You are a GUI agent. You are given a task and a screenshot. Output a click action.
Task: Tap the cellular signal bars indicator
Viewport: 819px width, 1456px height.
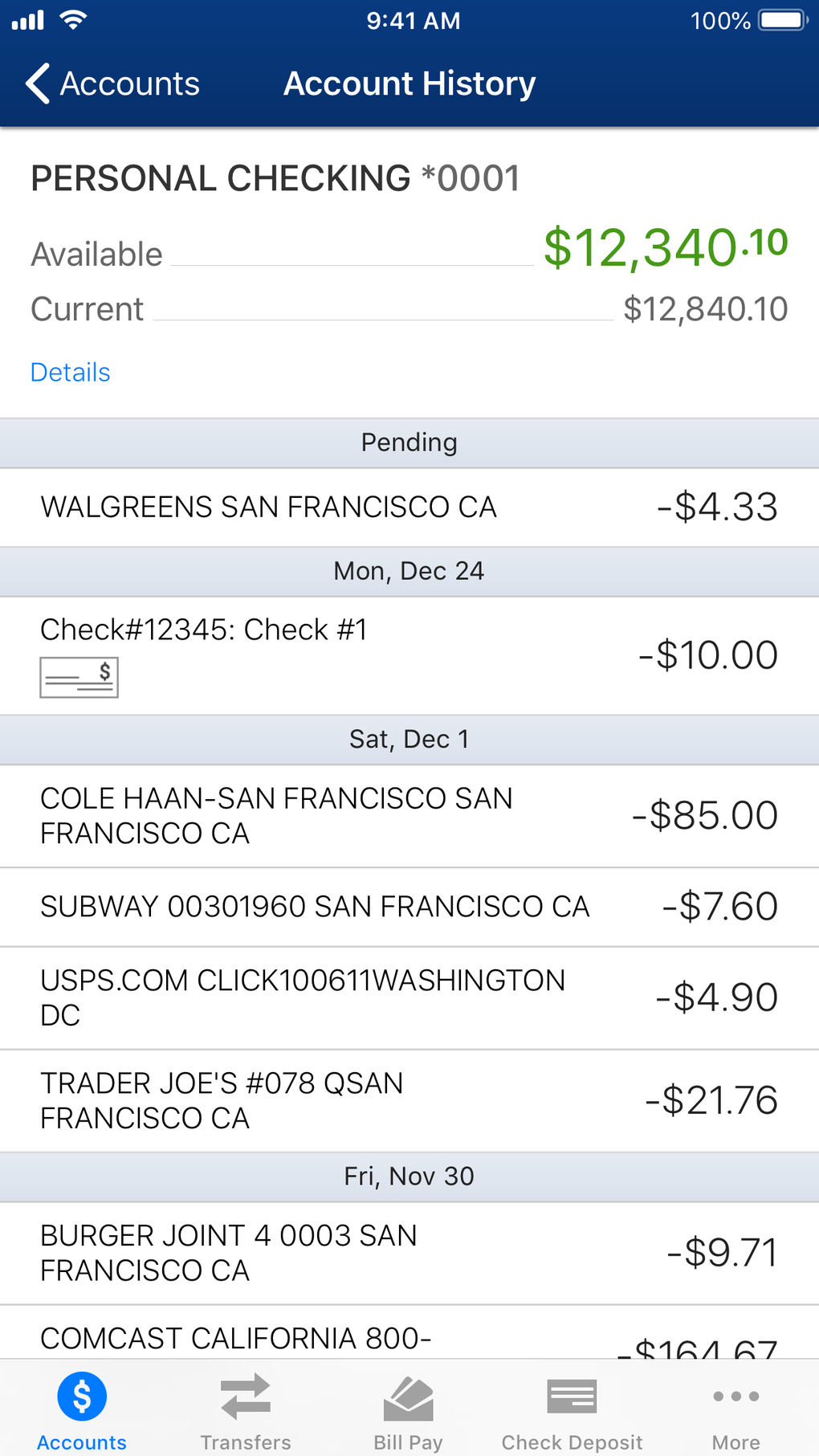click(x=28, y=20)
